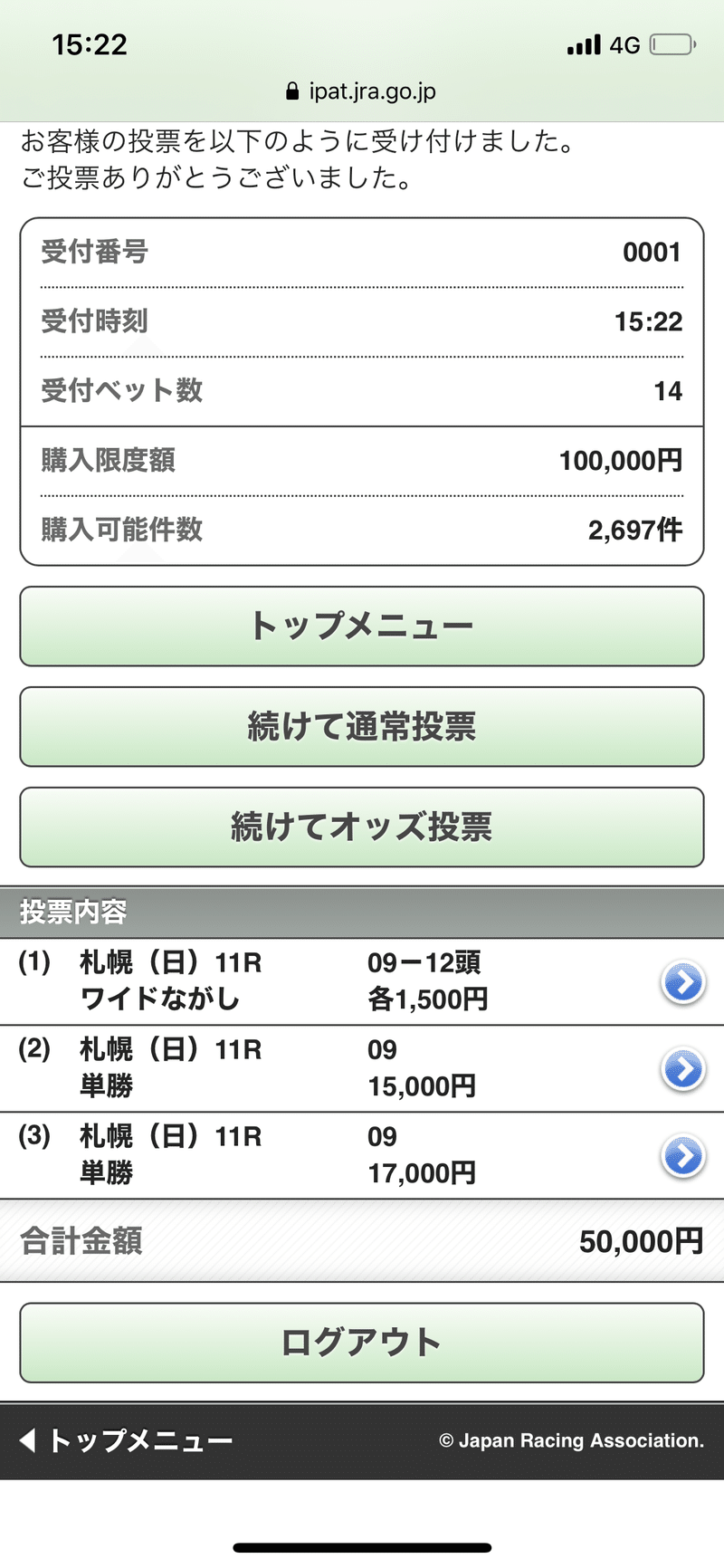
Task: Return via the footer トップメニュー link
Action: coord(127,1440)
